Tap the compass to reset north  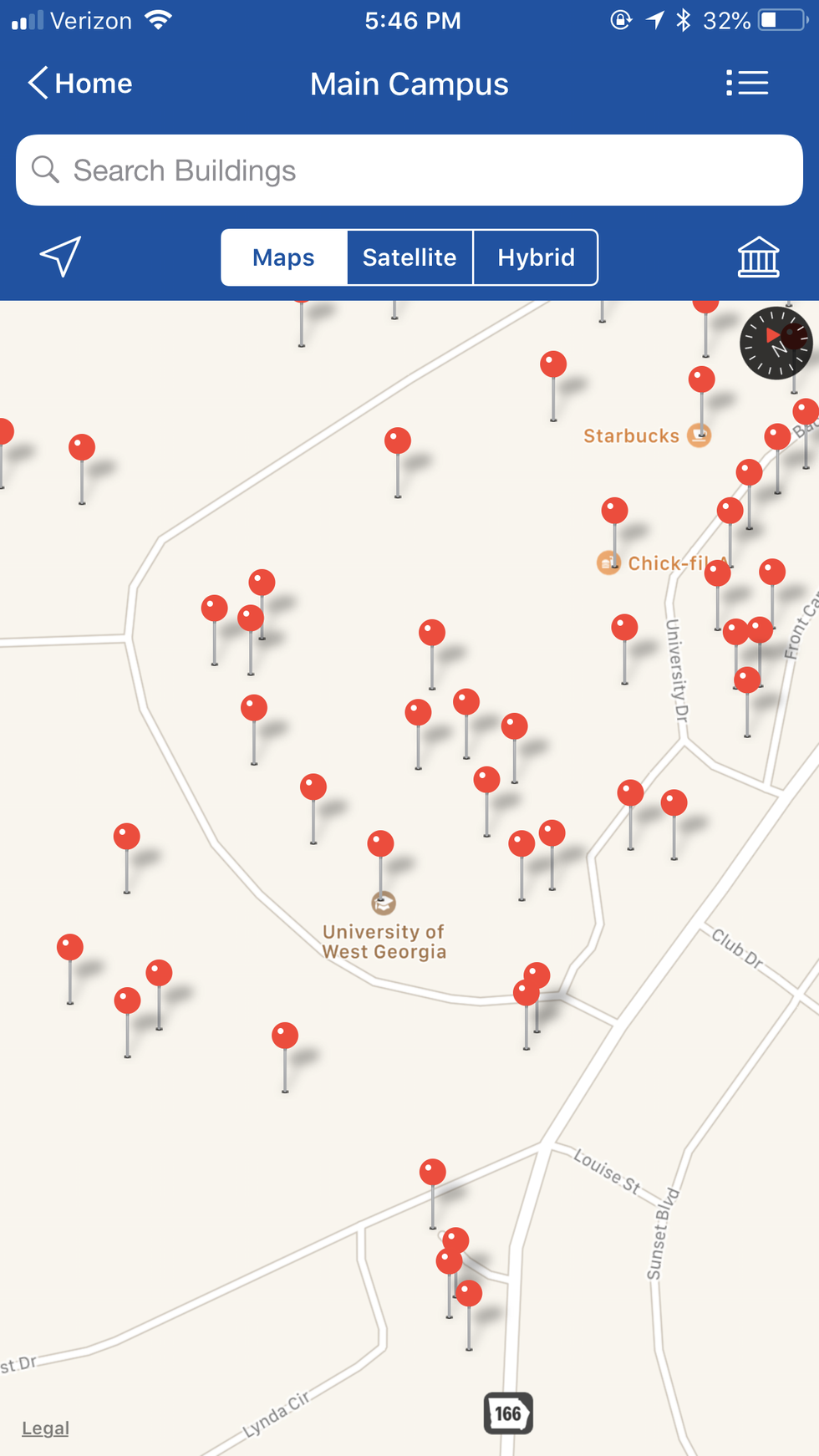(x=776, y=343)
